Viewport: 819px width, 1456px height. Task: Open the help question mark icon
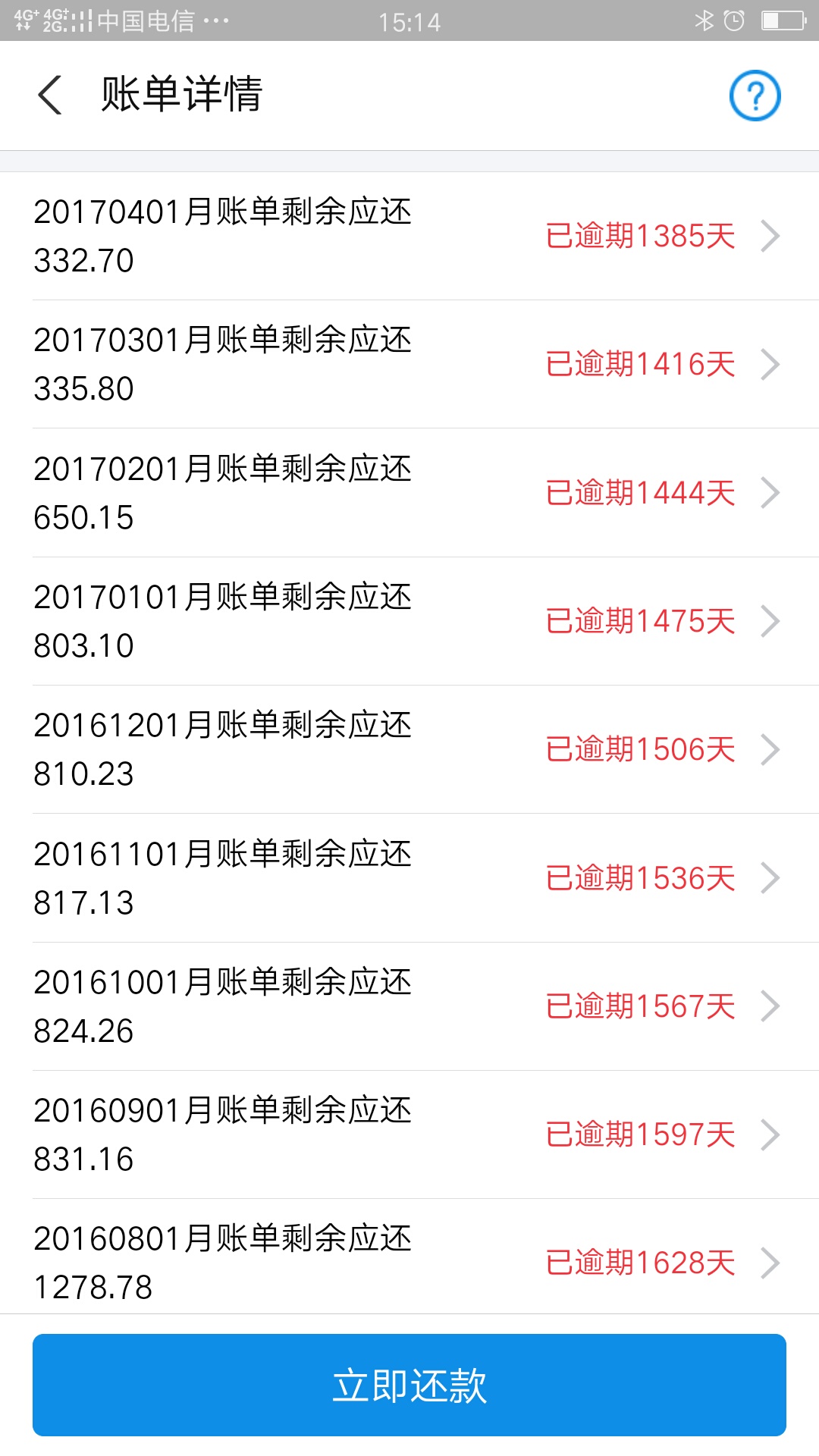point(755,96)
